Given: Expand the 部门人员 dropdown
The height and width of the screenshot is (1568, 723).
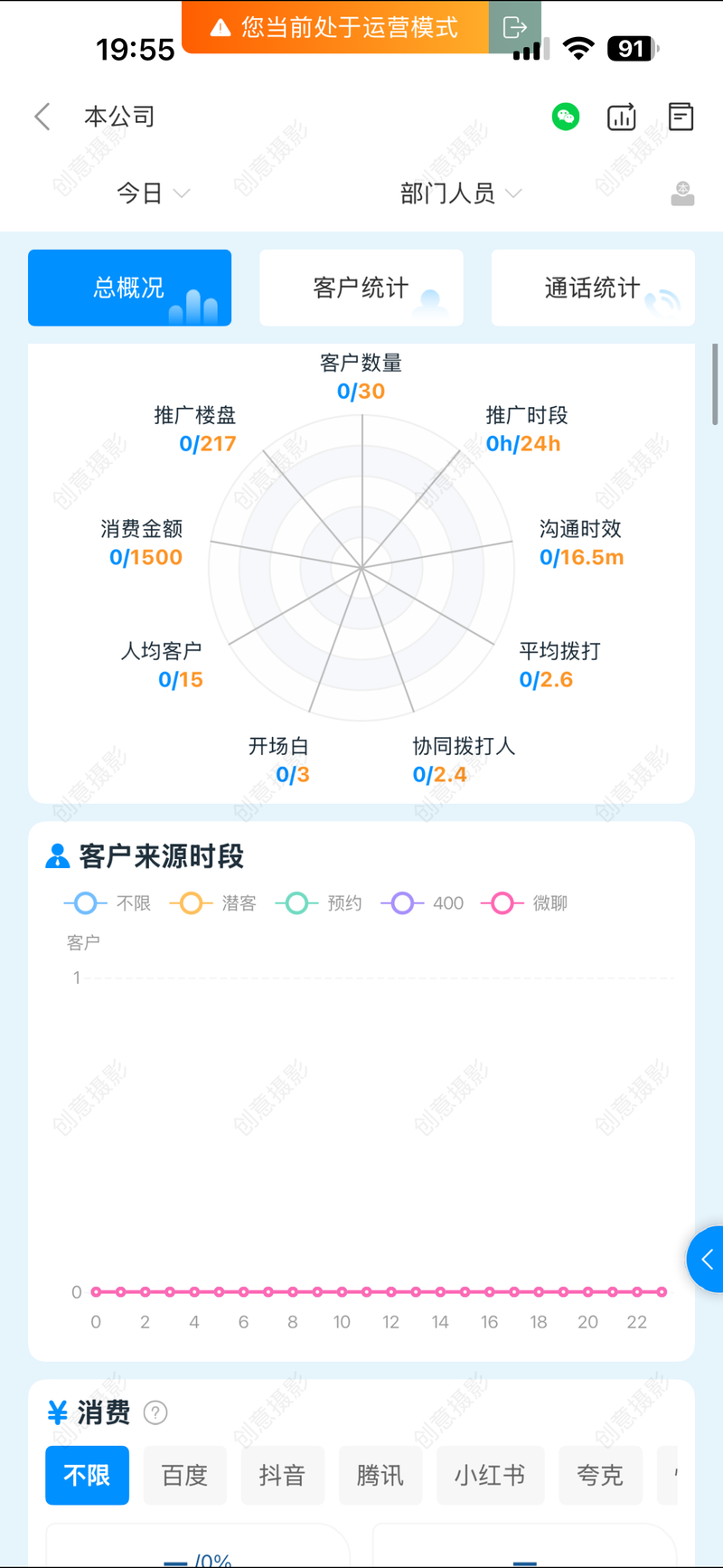Looking at the screenshot, I should (x=461, y=194).
